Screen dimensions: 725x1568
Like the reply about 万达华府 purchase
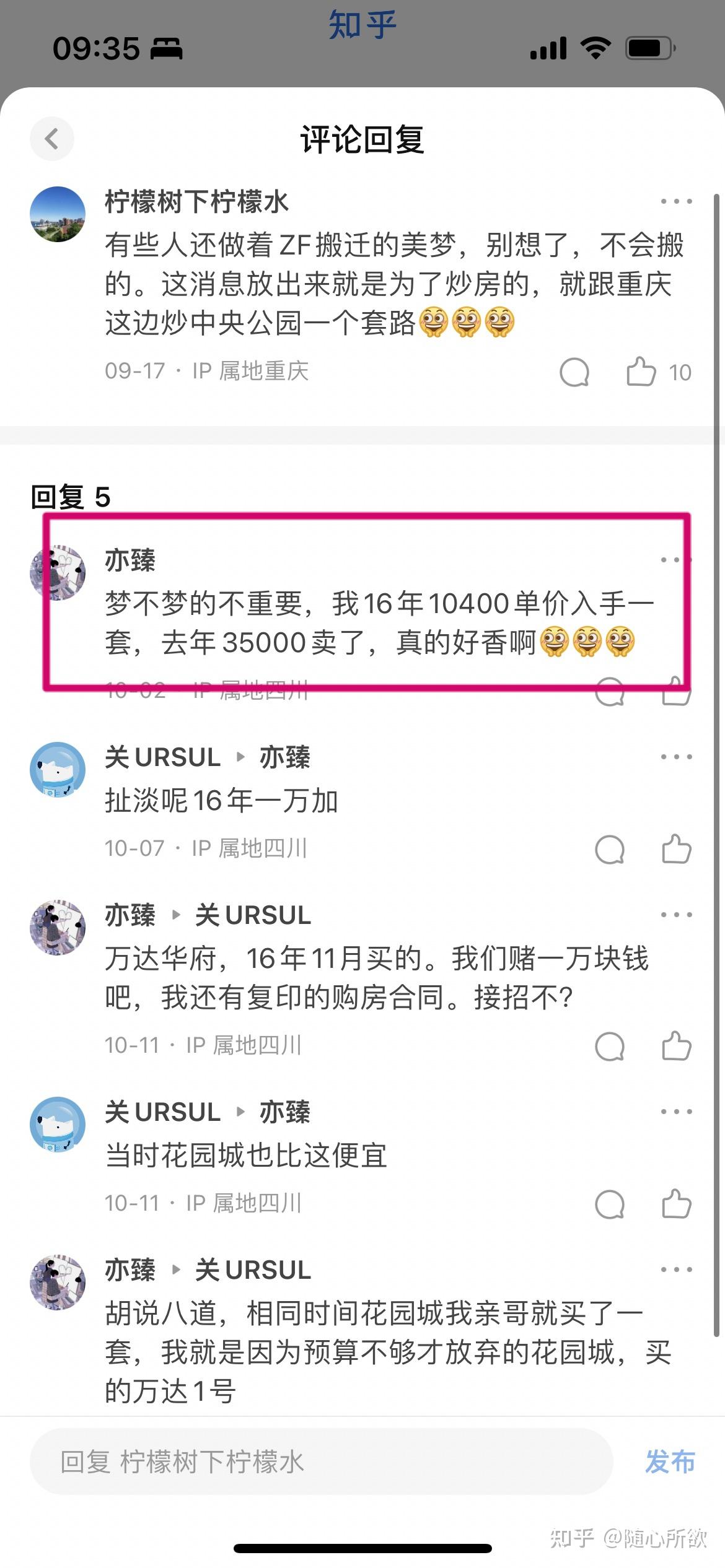676,1046
